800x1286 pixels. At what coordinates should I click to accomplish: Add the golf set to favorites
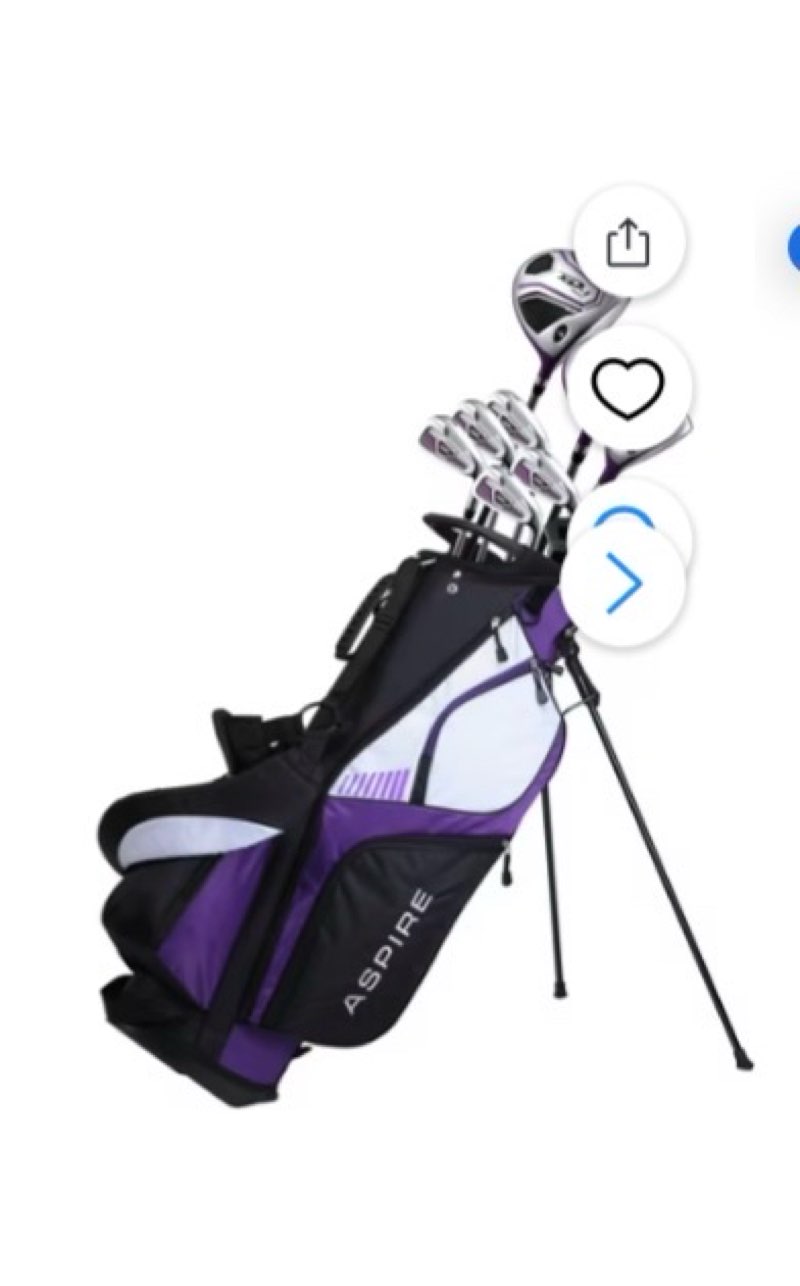[x=628, y=385]
